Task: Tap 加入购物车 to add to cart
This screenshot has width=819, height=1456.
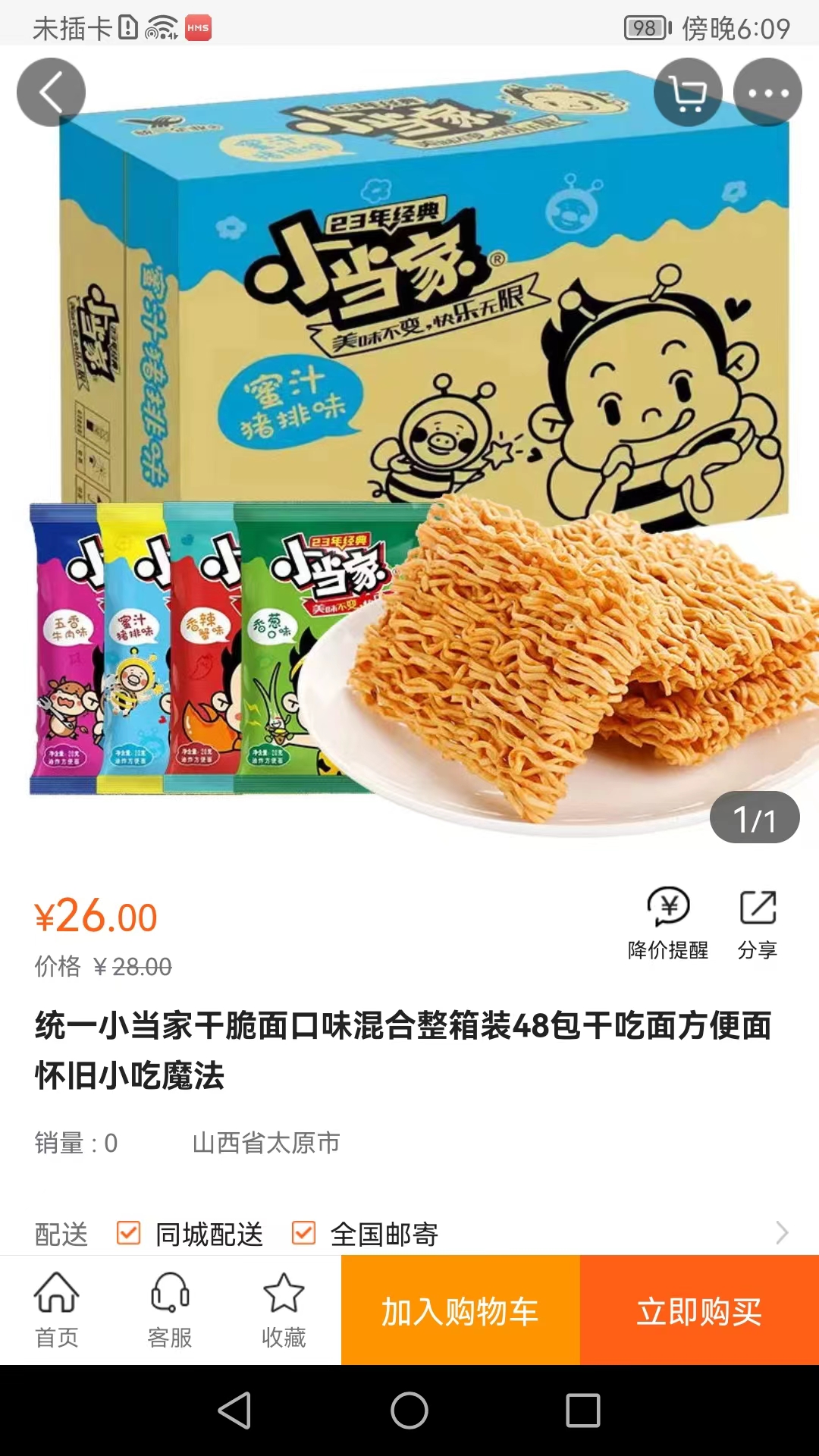Action: [460, 1311]
